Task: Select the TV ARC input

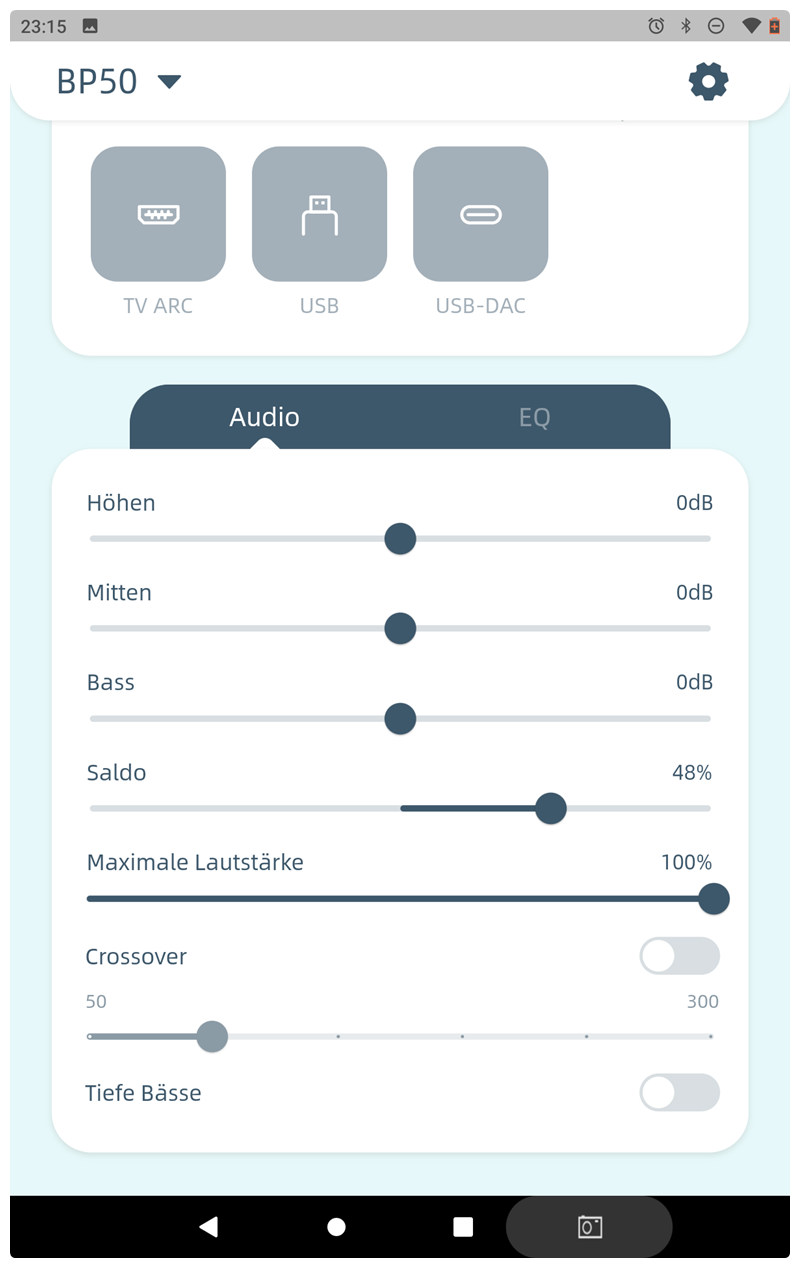Action: [x=158, y=214]
